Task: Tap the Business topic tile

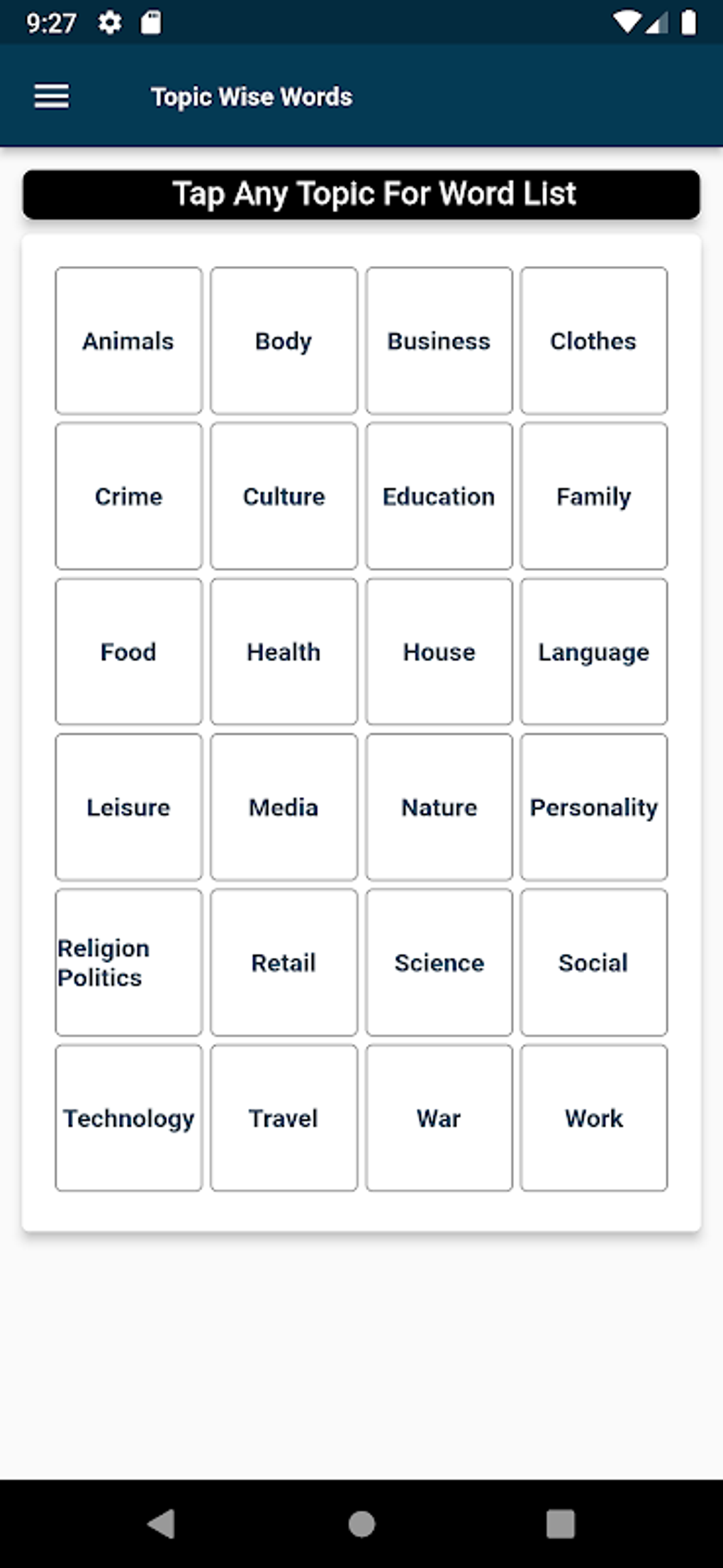Action: (438, 340)
